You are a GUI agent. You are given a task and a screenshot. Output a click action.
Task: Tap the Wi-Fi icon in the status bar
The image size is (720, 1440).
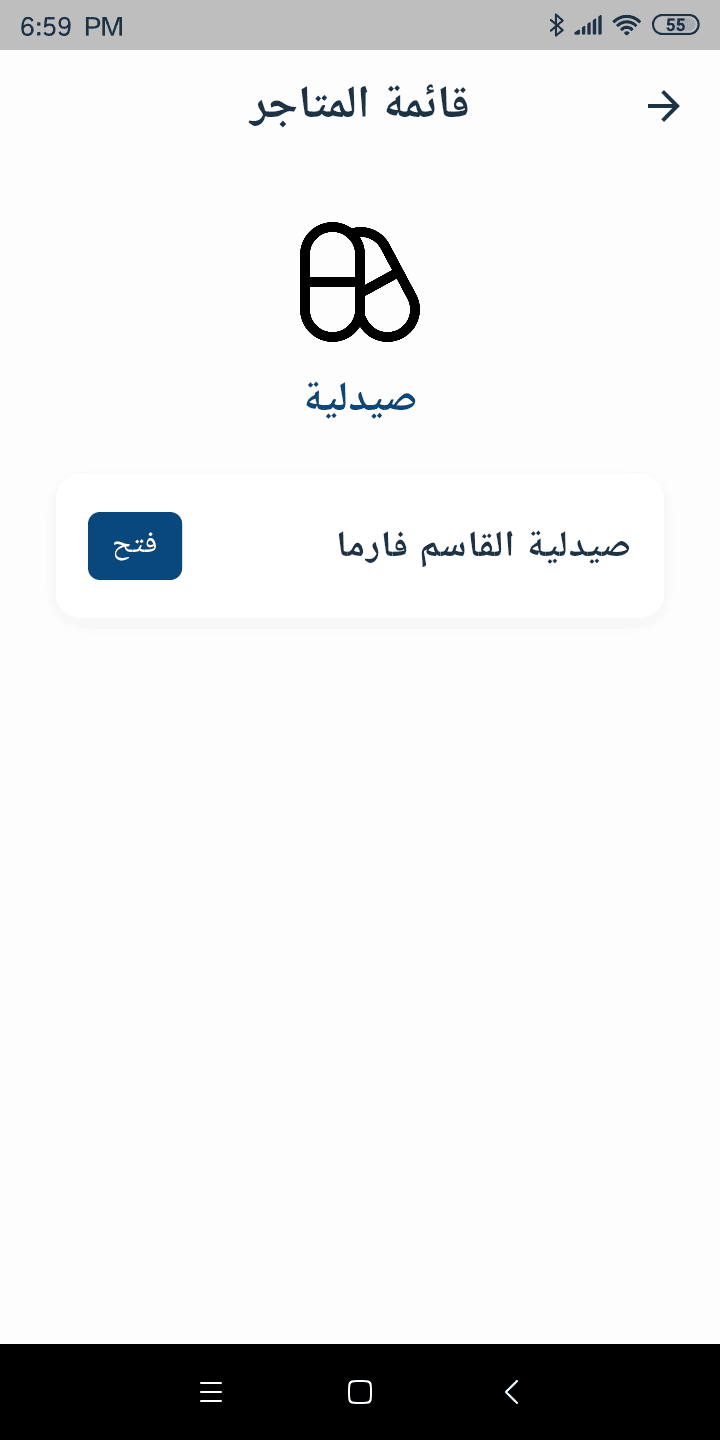[627, 26]
